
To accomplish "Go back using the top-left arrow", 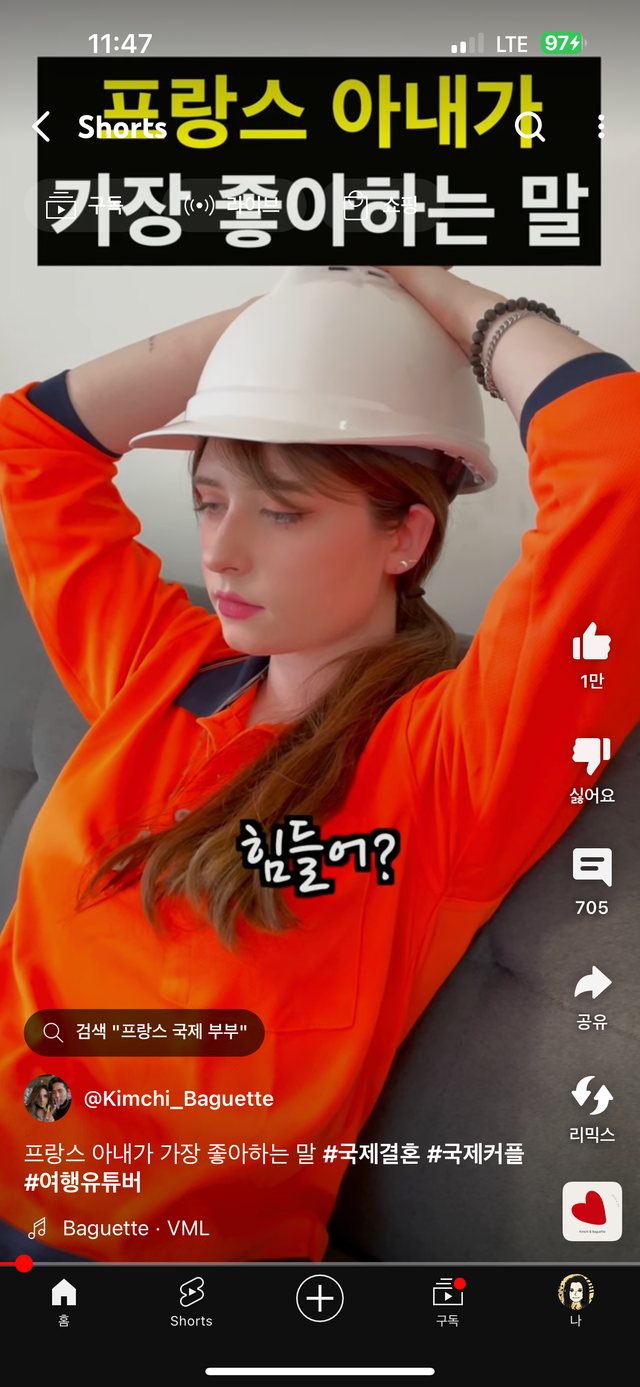I will 41,127.
